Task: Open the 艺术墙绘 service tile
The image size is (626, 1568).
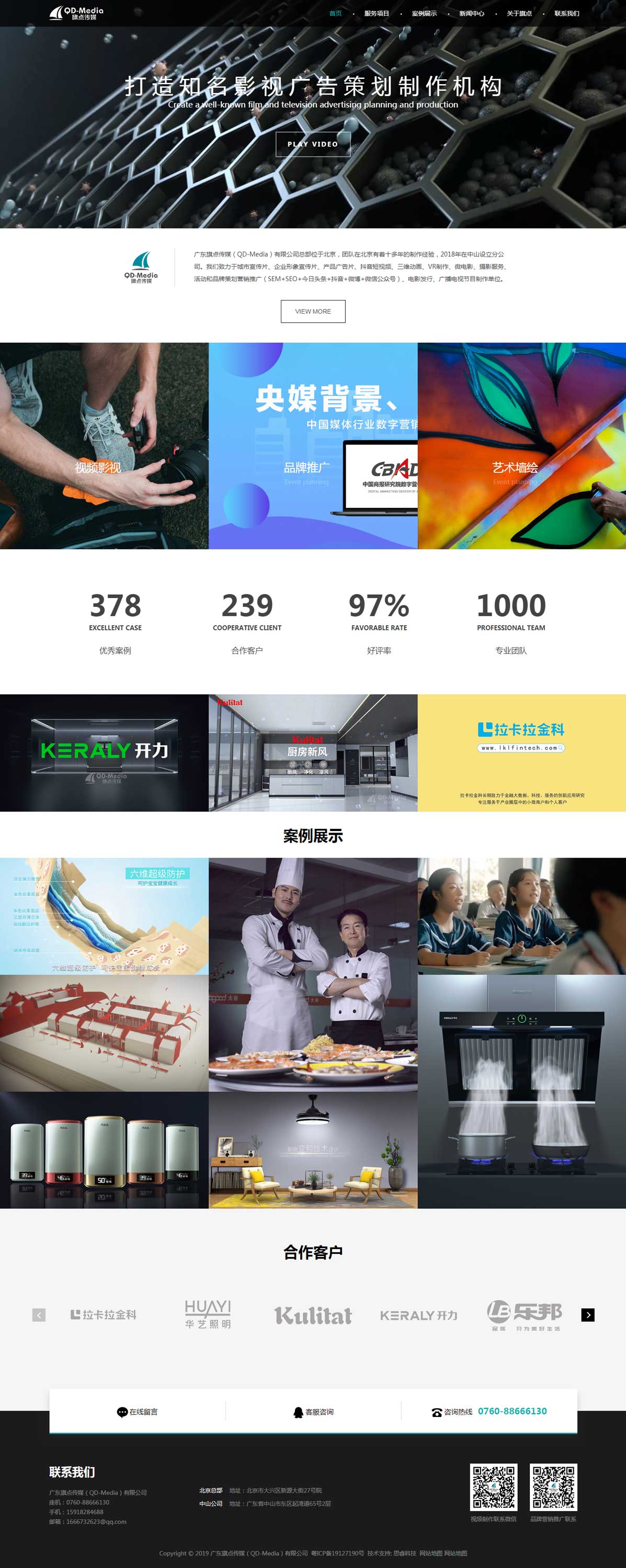Action: coord(521,446)
